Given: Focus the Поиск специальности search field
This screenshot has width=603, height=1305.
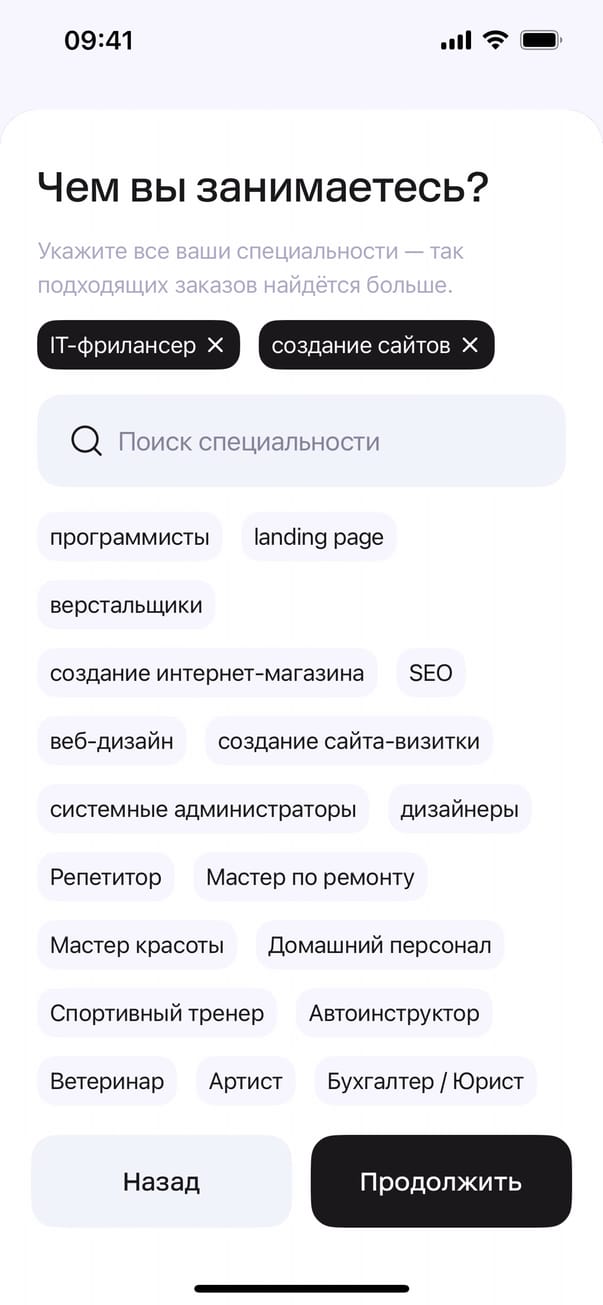Looking at the screenshot, I should tap(301, 441).
